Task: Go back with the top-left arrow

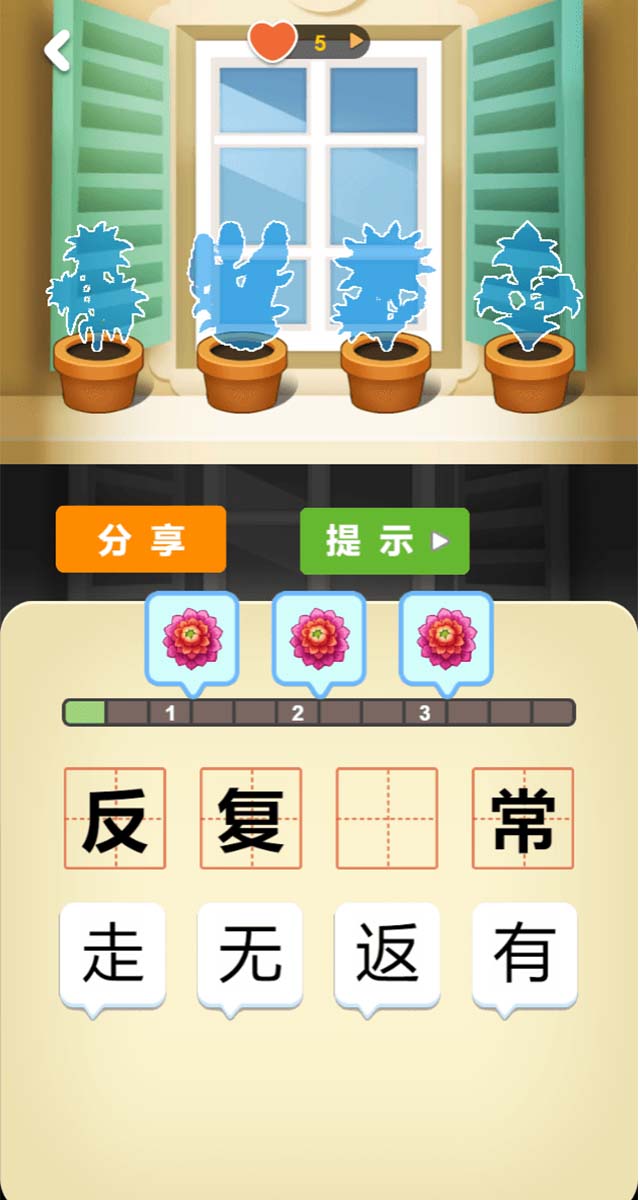Action: coord(58,50)
